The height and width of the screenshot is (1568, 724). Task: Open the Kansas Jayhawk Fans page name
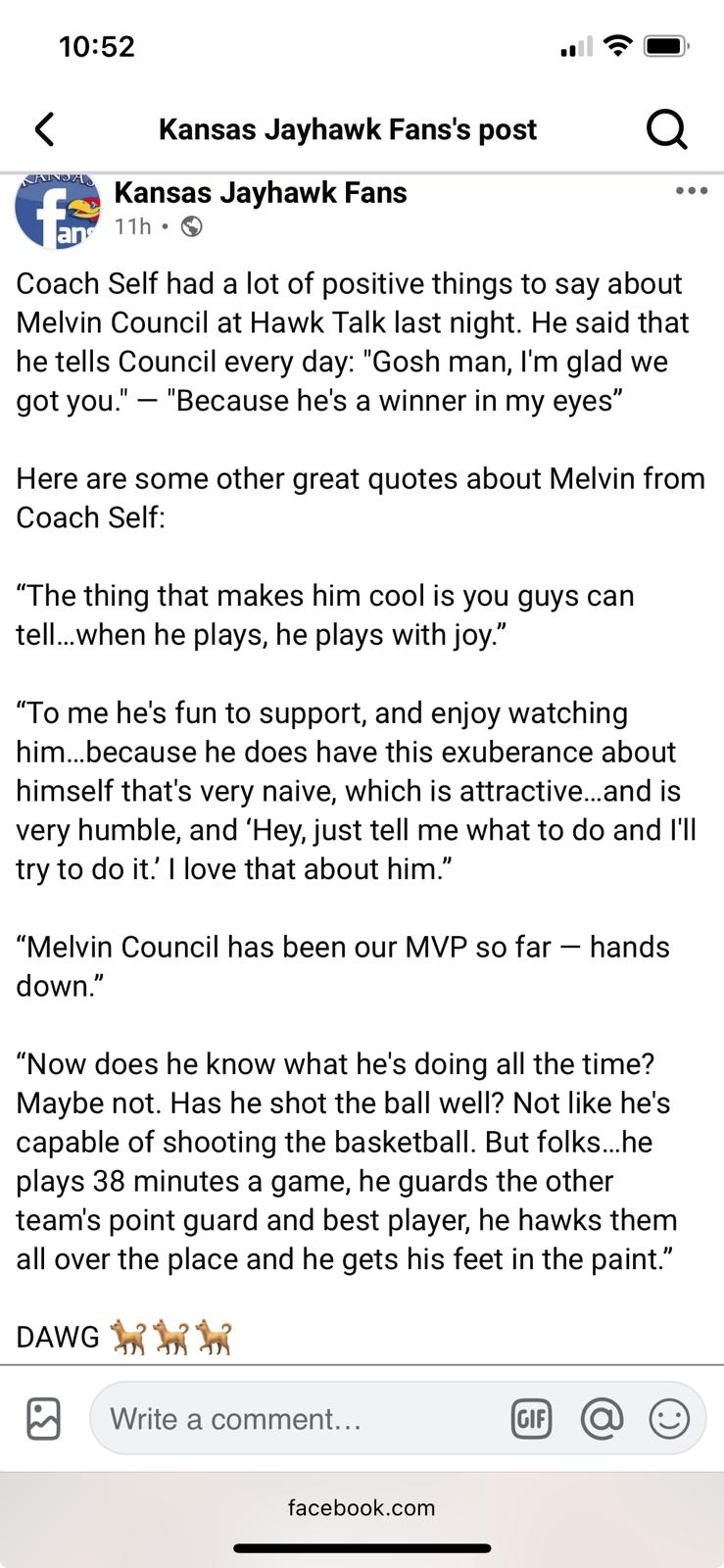pos(261,193)
